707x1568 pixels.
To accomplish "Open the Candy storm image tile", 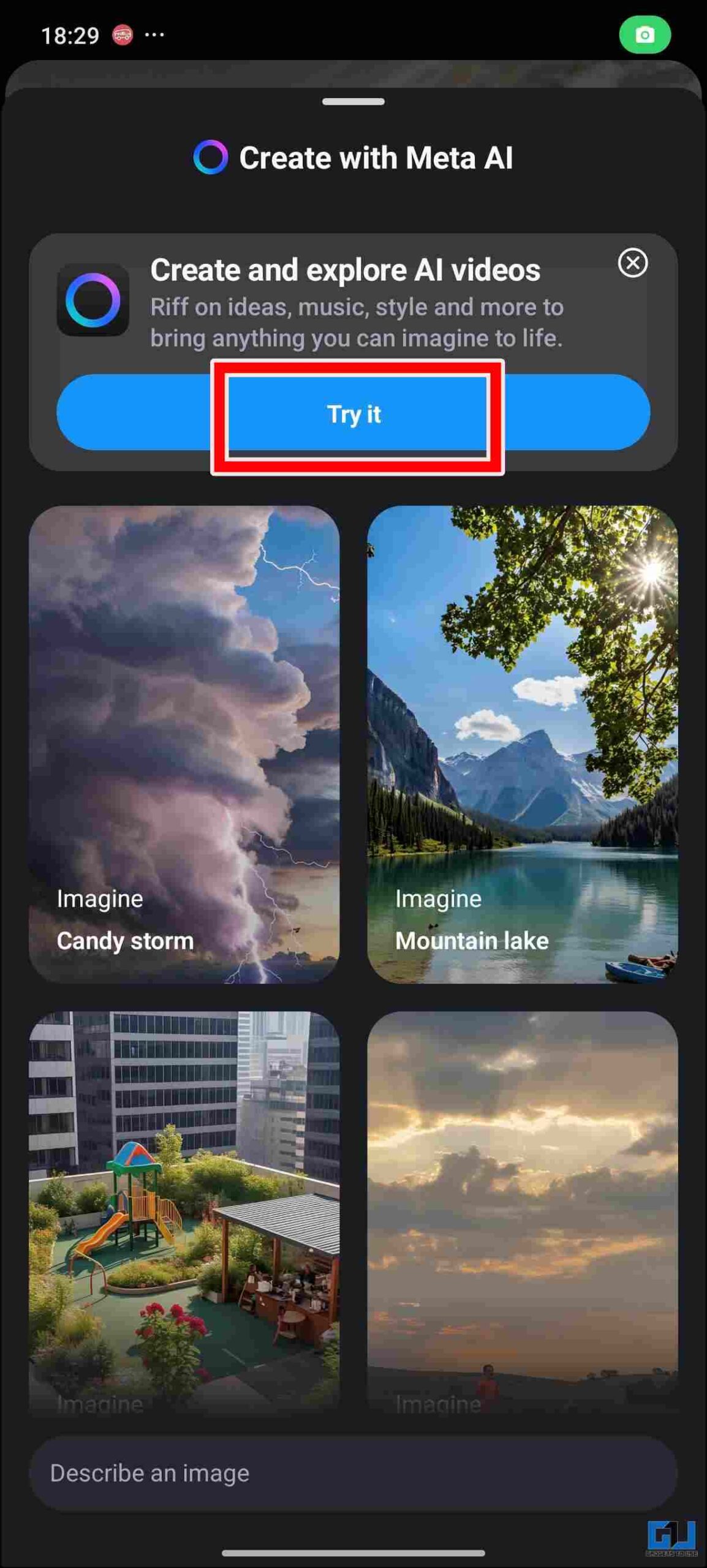I will pos(184,744).
